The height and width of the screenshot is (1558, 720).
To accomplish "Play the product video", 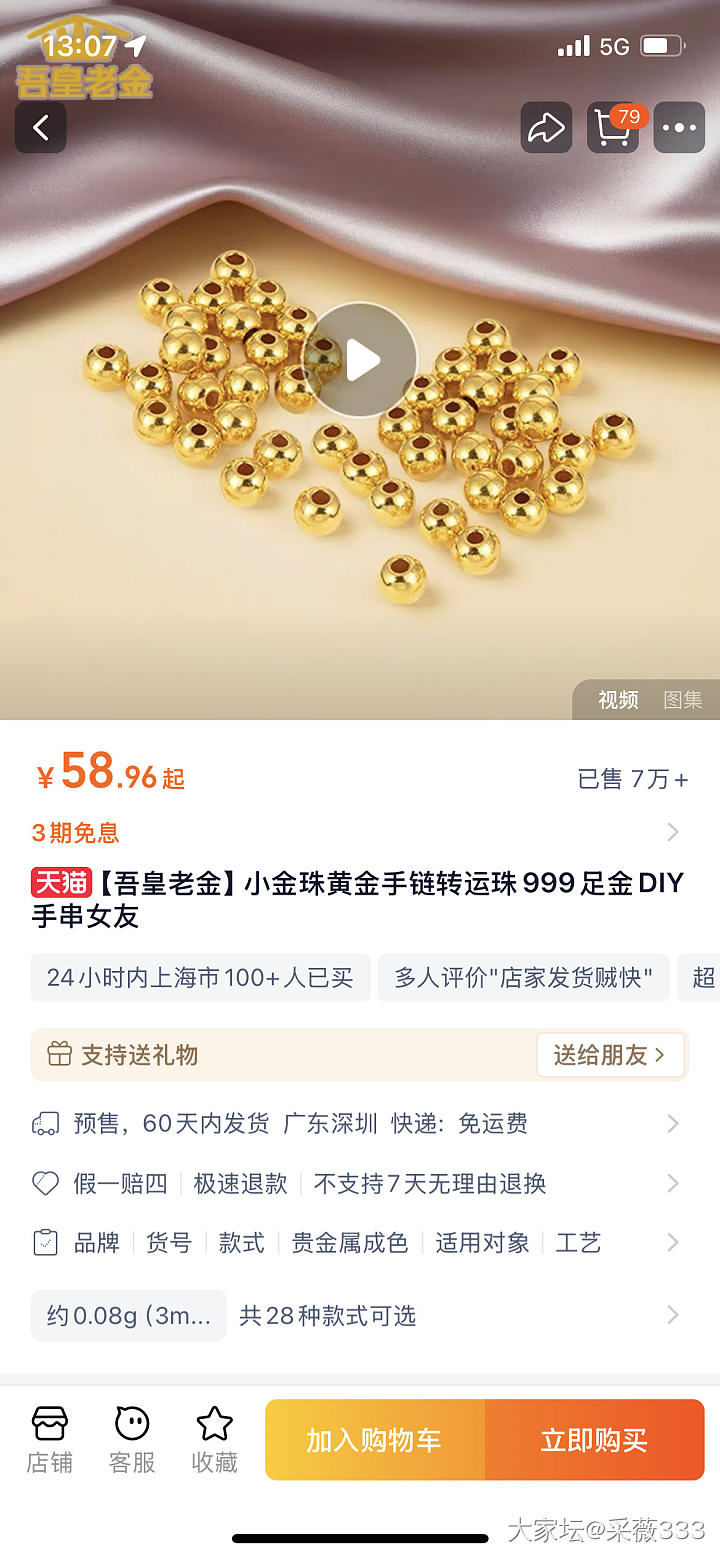I will pos(359,360).
